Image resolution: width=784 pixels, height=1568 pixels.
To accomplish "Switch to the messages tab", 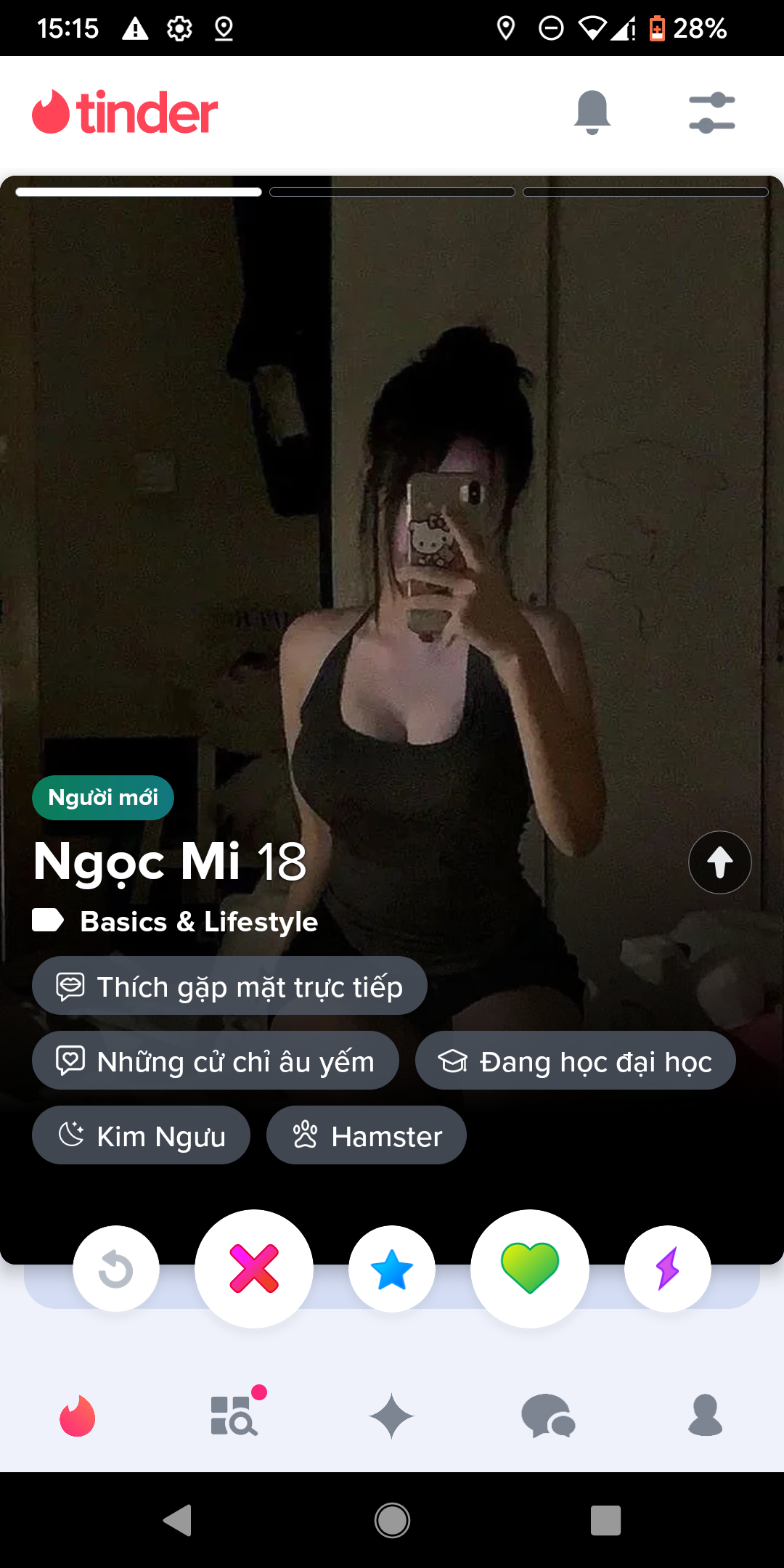I will [x=548, y=1416].
